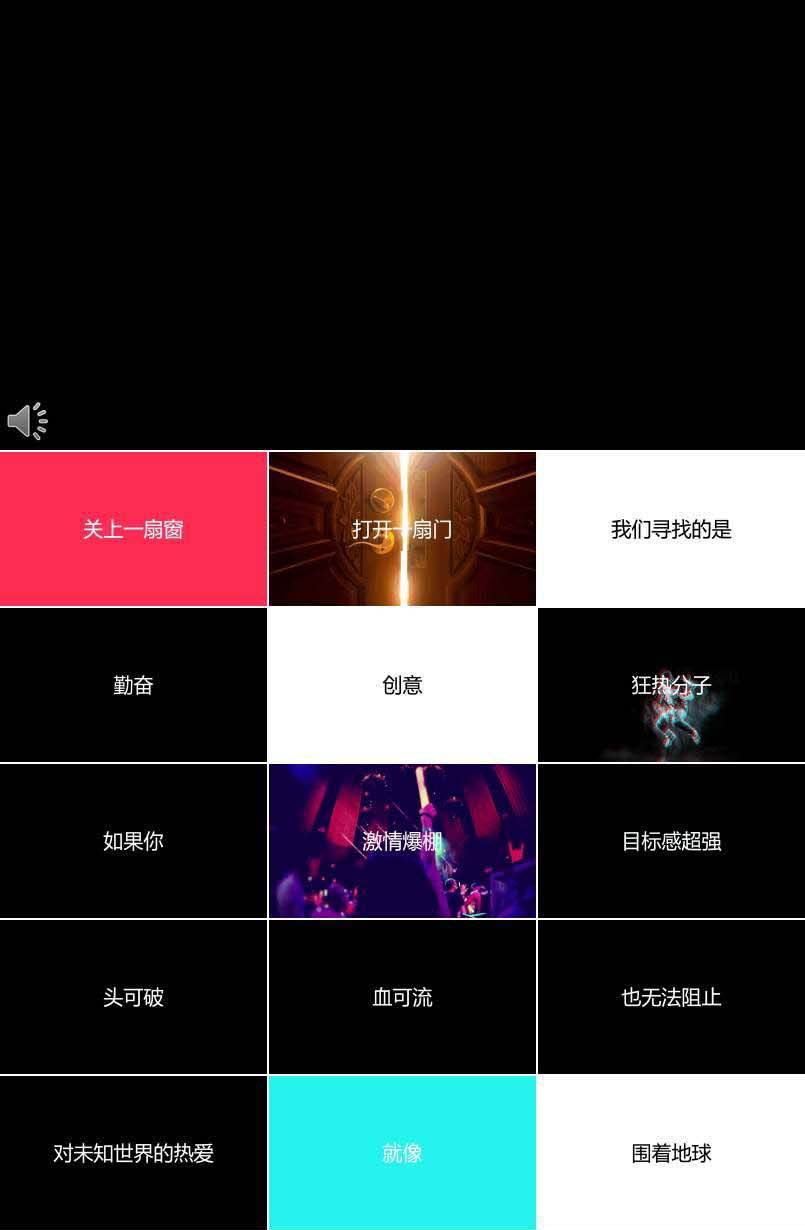Select the 狂热分子 slide

coord(671,685)
